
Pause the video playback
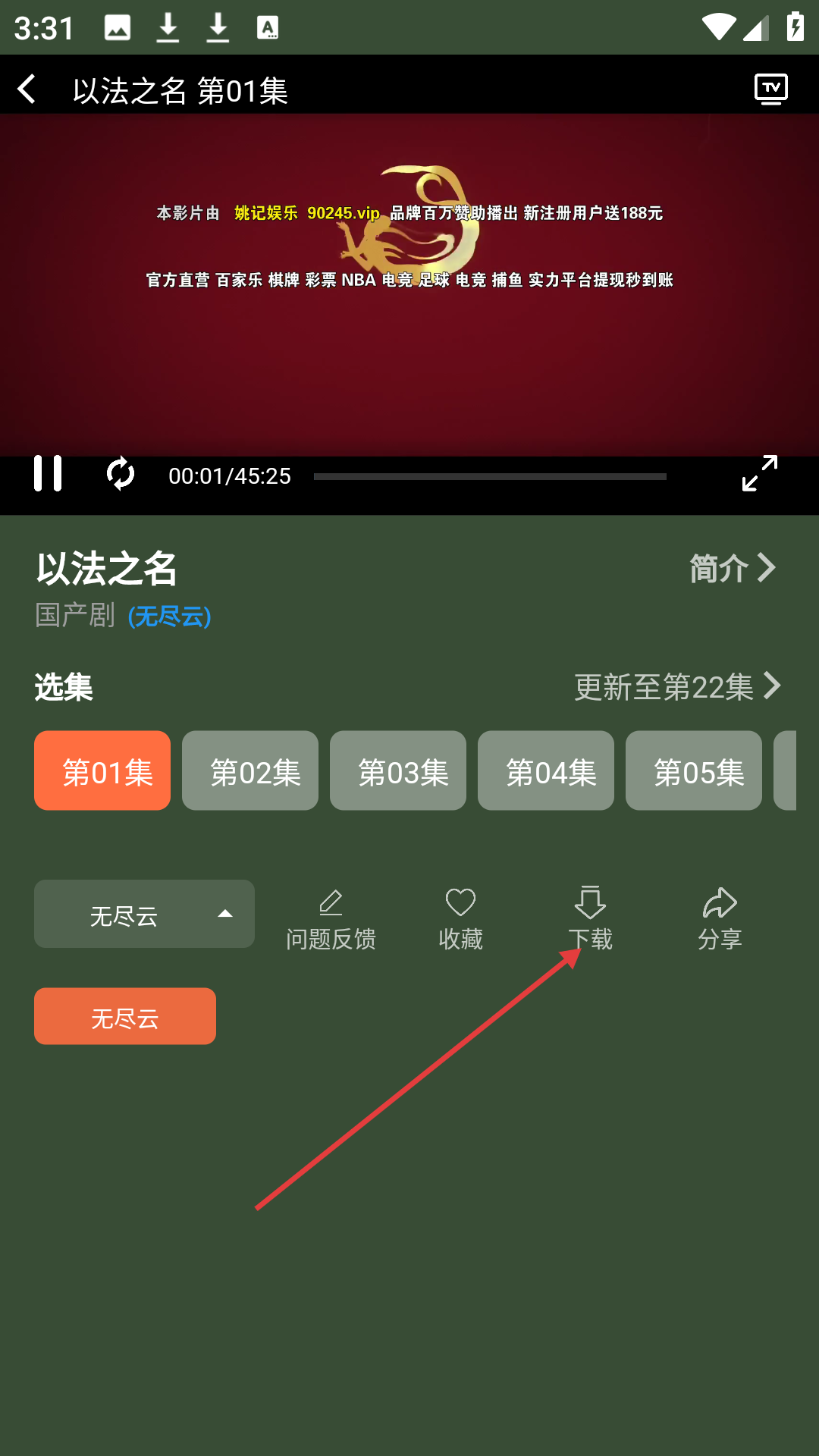pyautogui.click(x=48, y=475)
